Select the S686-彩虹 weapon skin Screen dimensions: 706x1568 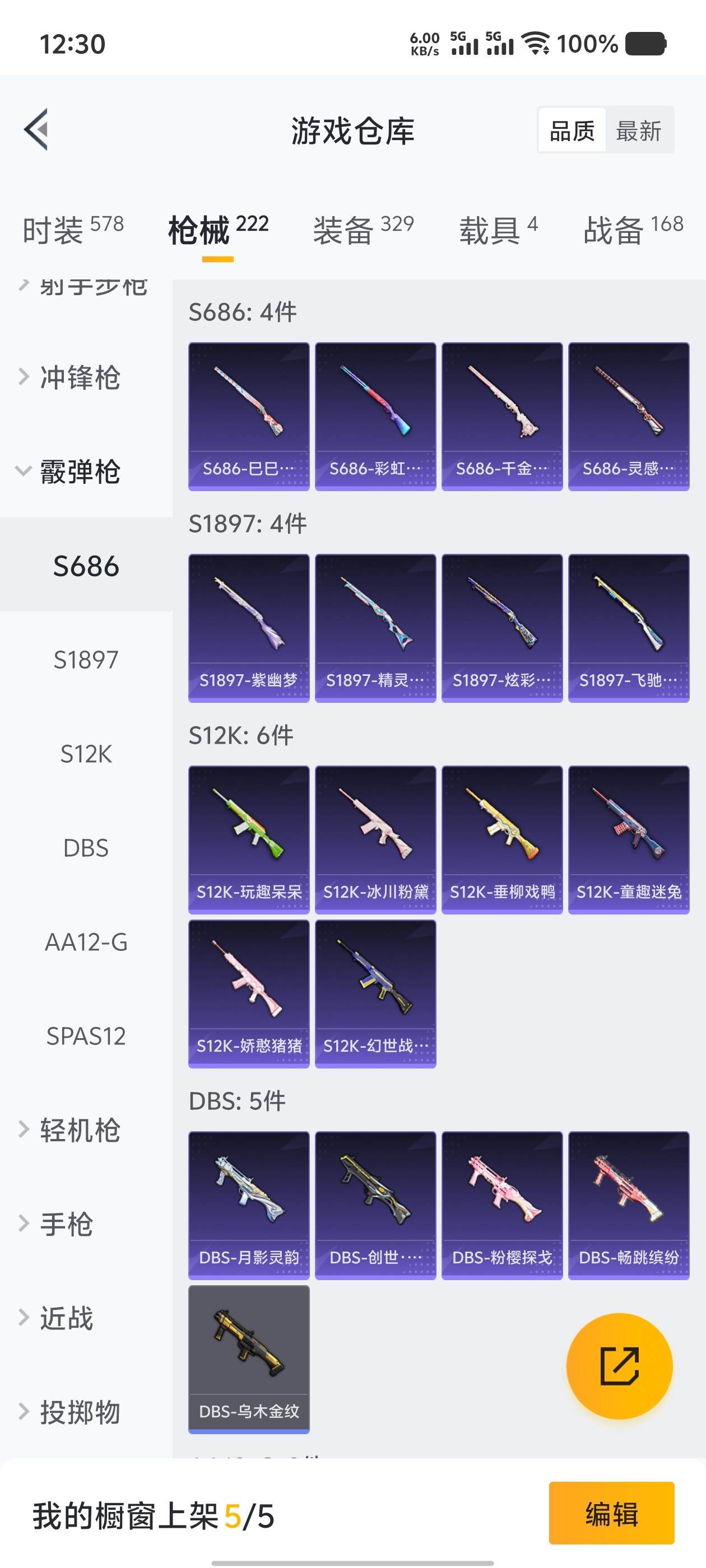(375, 414)
